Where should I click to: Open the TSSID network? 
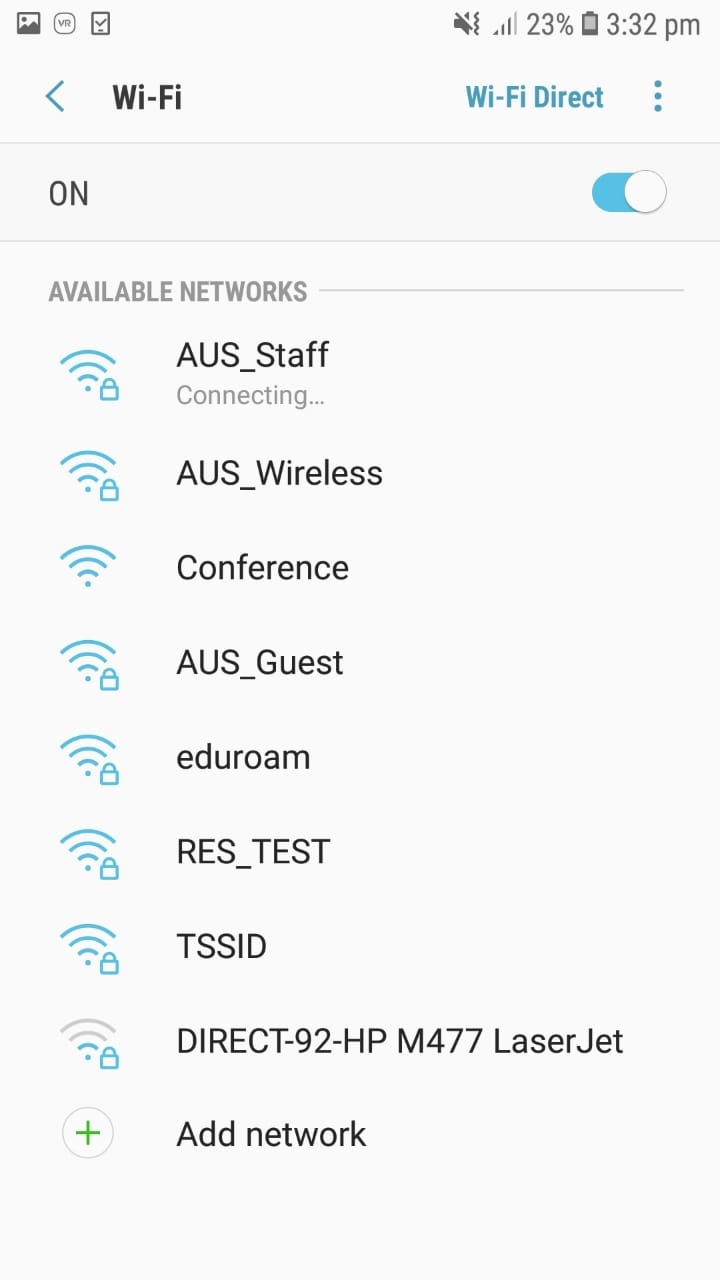click(360, 946)
